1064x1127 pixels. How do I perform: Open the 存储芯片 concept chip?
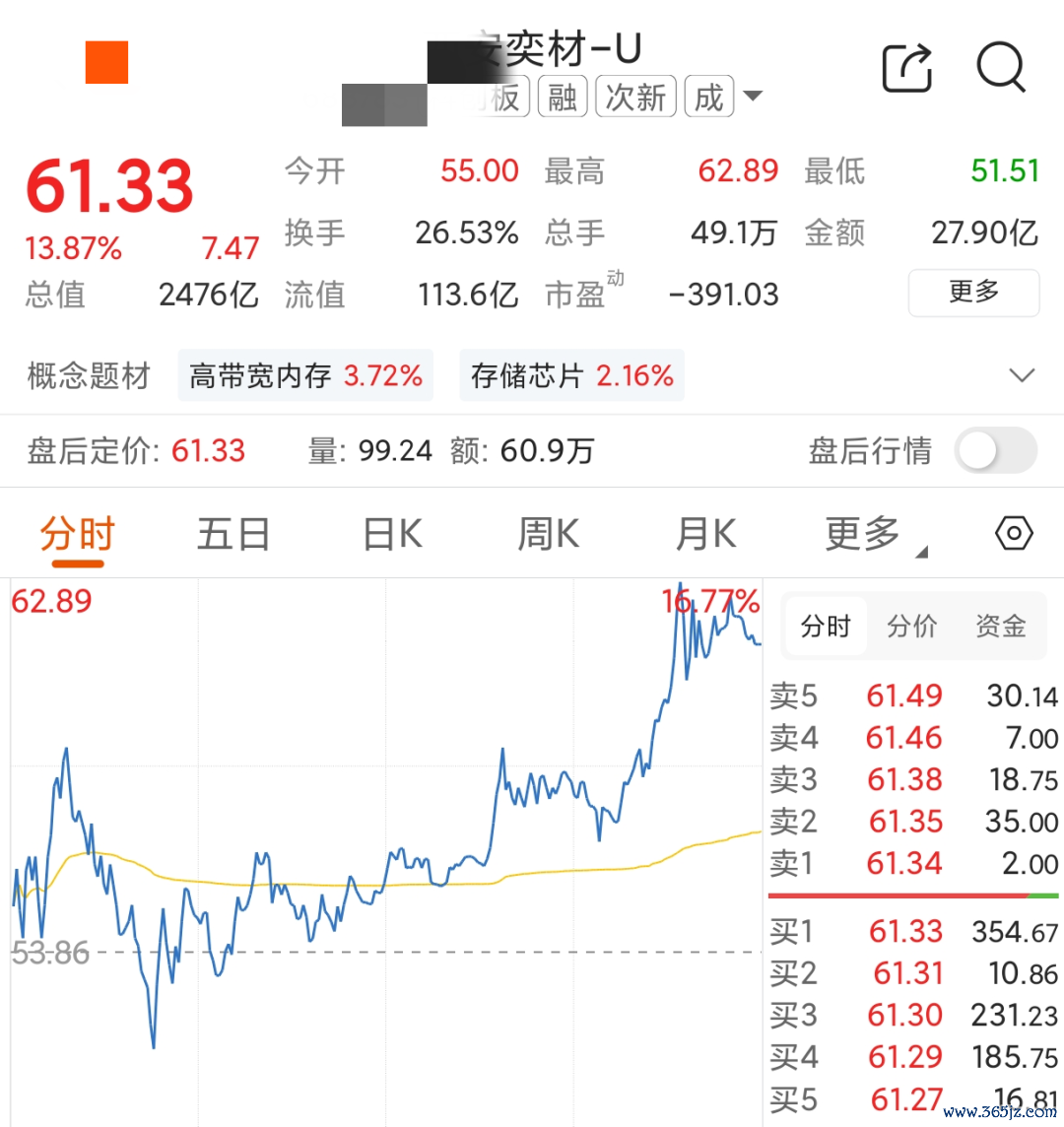coord(571,375)
